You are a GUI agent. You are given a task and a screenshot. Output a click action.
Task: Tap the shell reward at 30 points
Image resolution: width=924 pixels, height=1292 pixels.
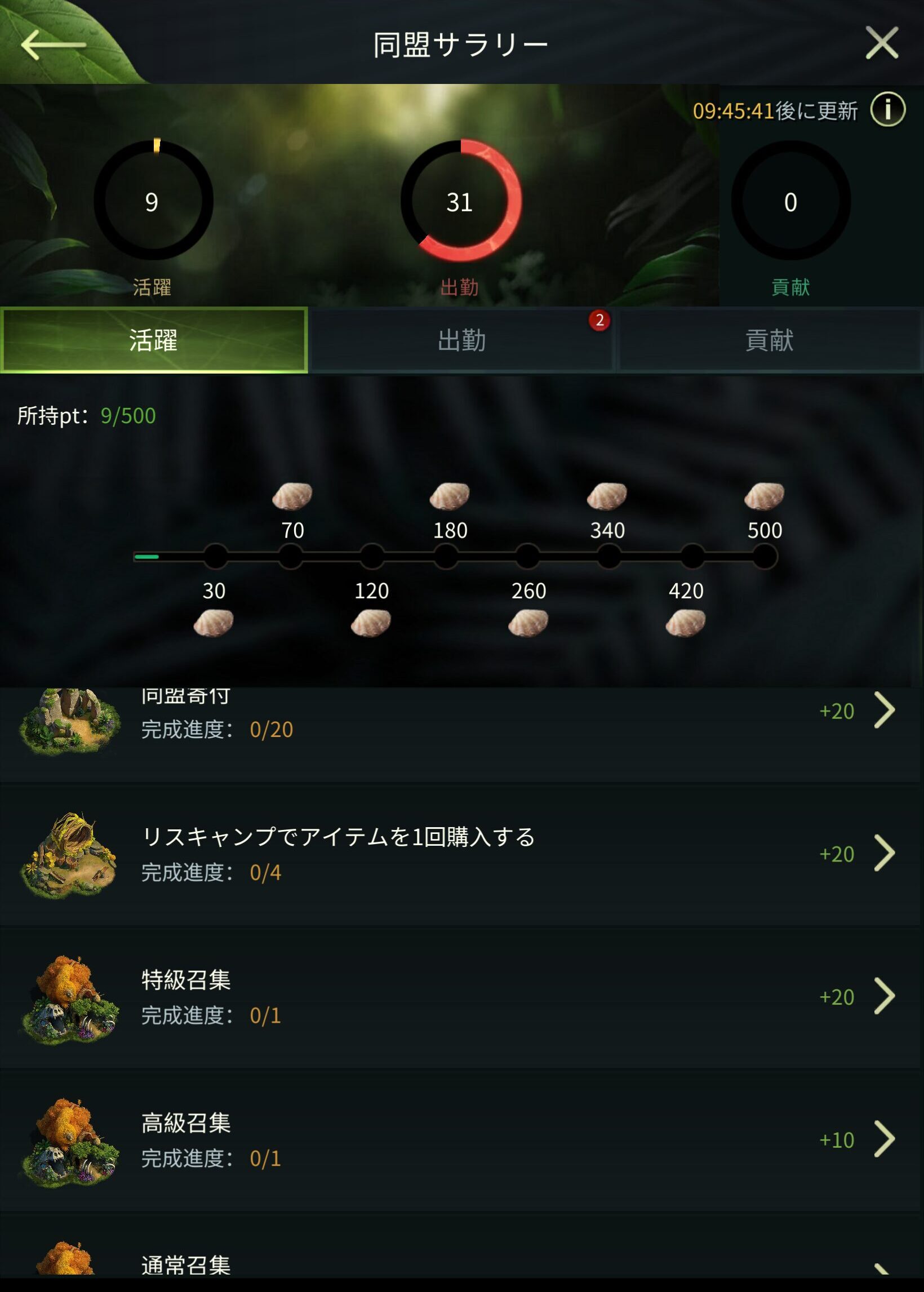pyautogui.click(x=214, y=623)
